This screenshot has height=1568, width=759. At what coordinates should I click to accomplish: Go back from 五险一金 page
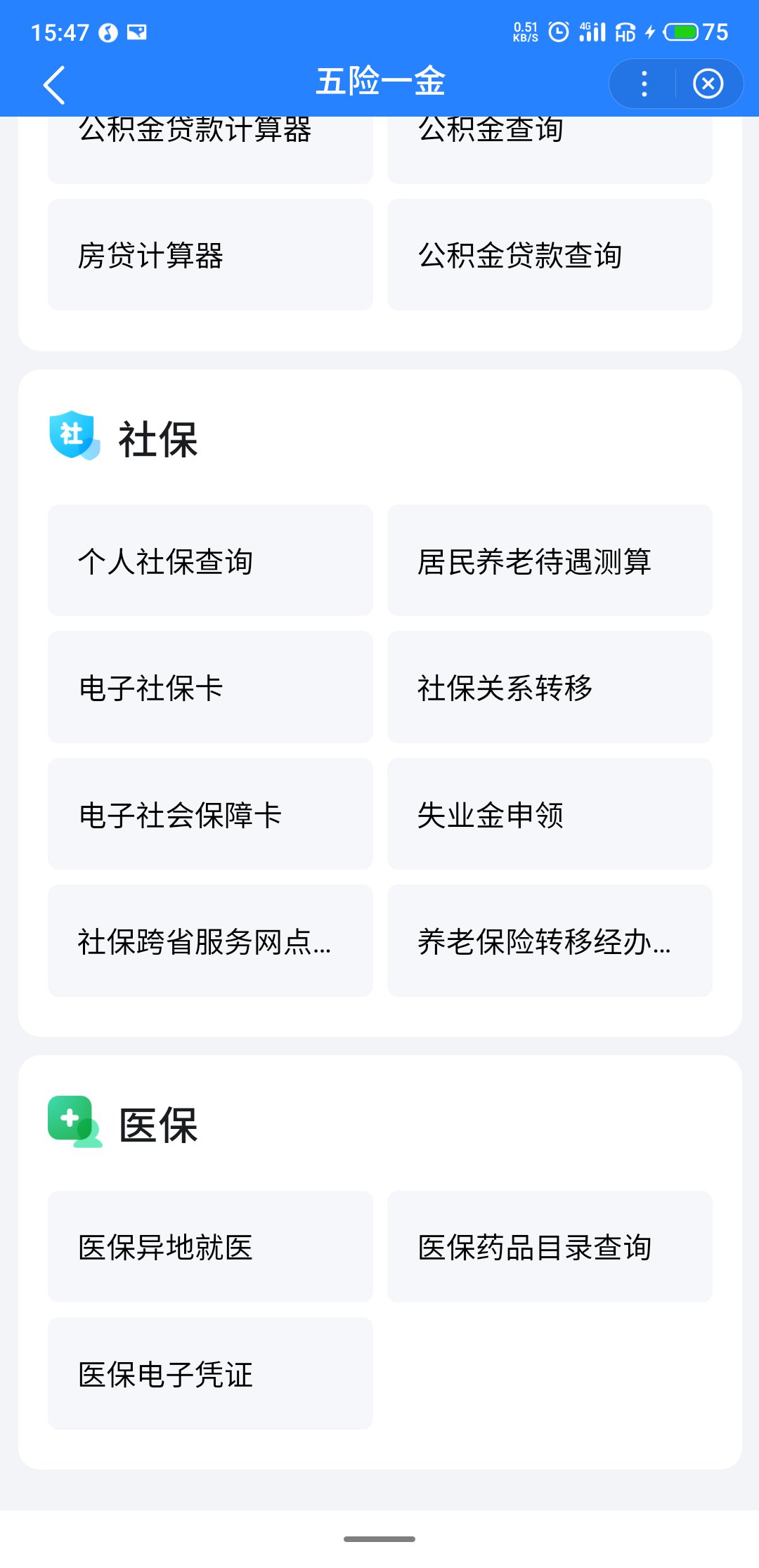54,85
